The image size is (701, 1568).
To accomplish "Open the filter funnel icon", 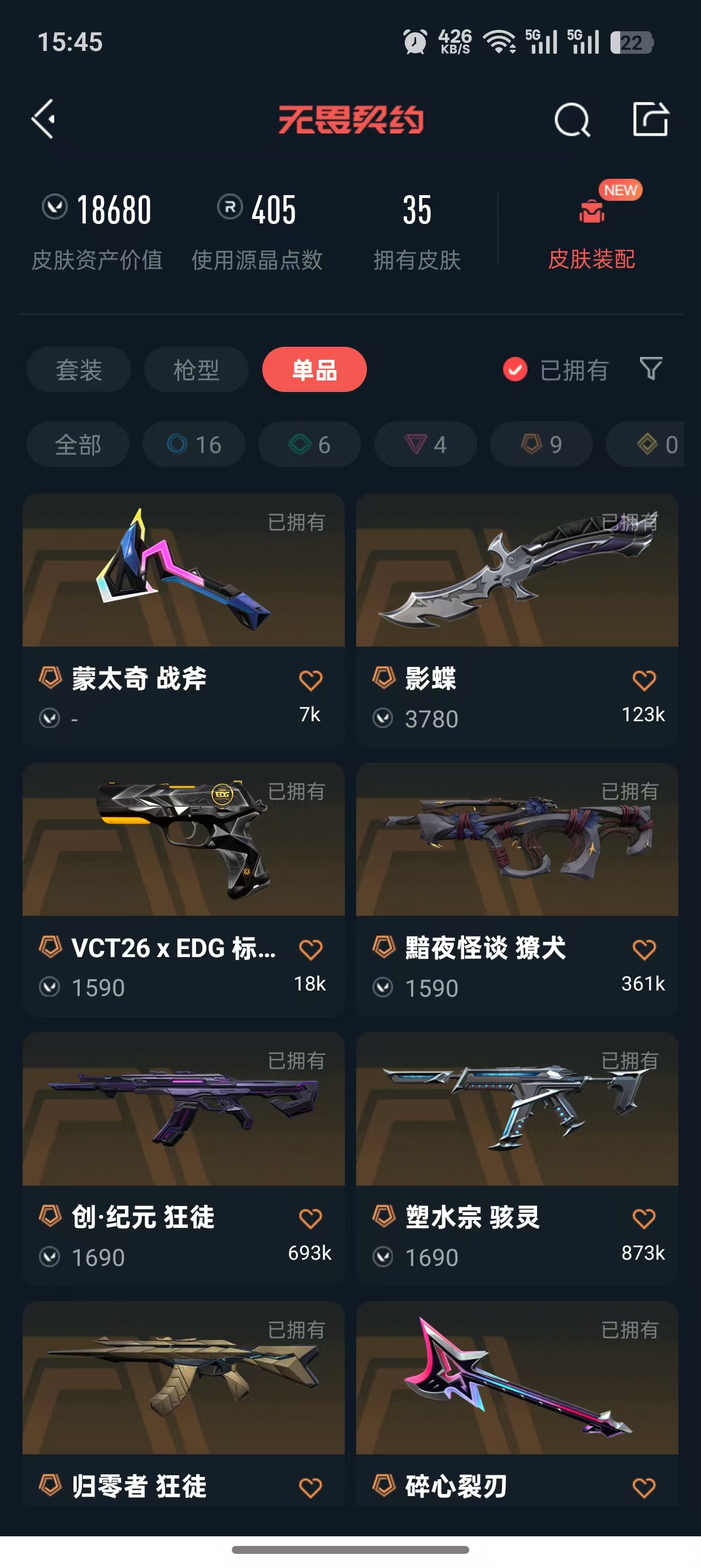I will (x=651, y=369).
